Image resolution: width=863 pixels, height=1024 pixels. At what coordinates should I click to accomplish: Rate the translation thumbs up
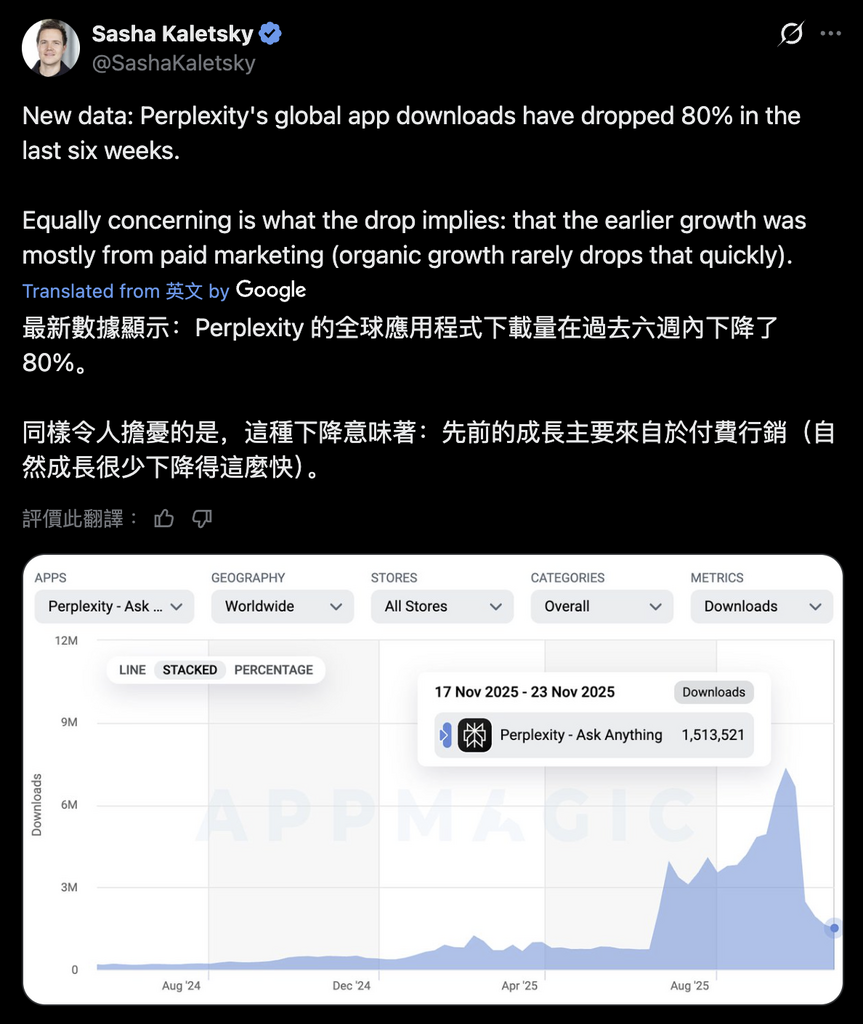tap(164, 518)
